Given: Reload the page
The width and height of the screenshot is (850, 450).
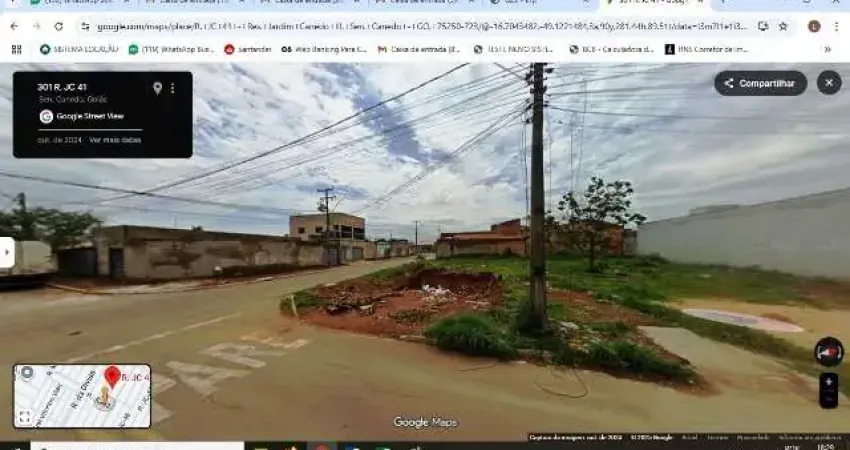Looking at the screenshot, I should tap(58, 26).
